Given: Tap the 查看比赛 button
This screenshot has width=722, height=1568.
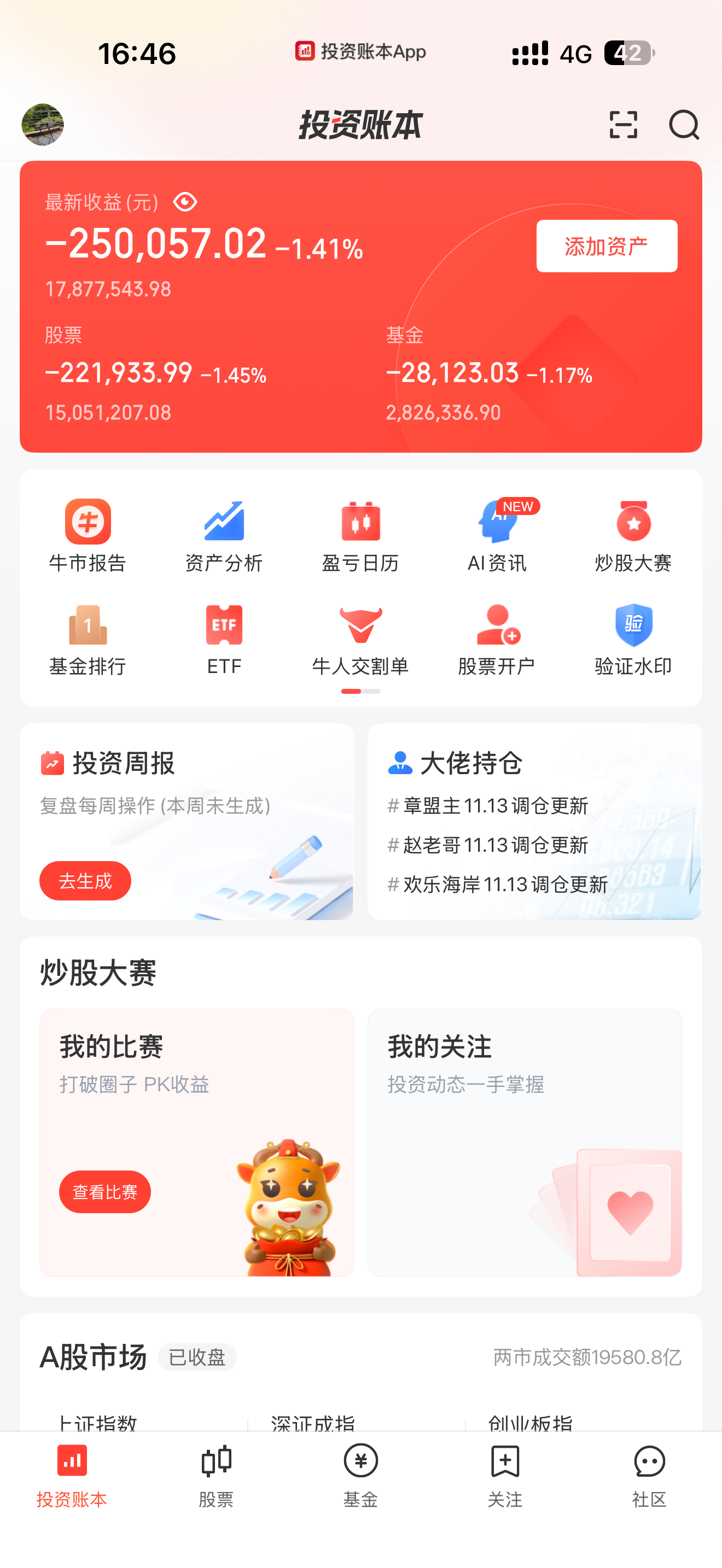Looking at the screenshot, I should (x=104, y=1192).
